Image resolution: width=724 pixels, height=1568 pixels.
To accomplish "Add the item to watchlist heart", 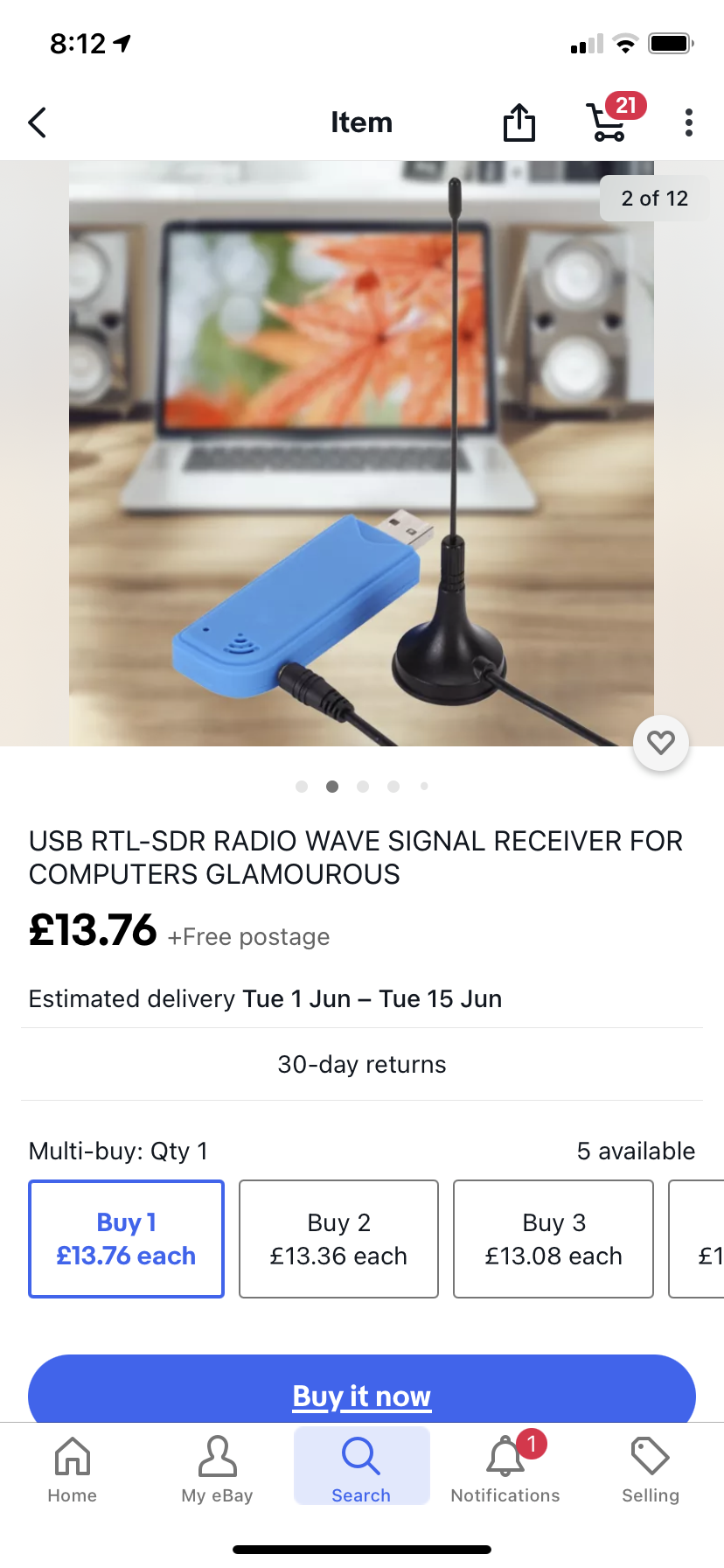I will [661, 743].
